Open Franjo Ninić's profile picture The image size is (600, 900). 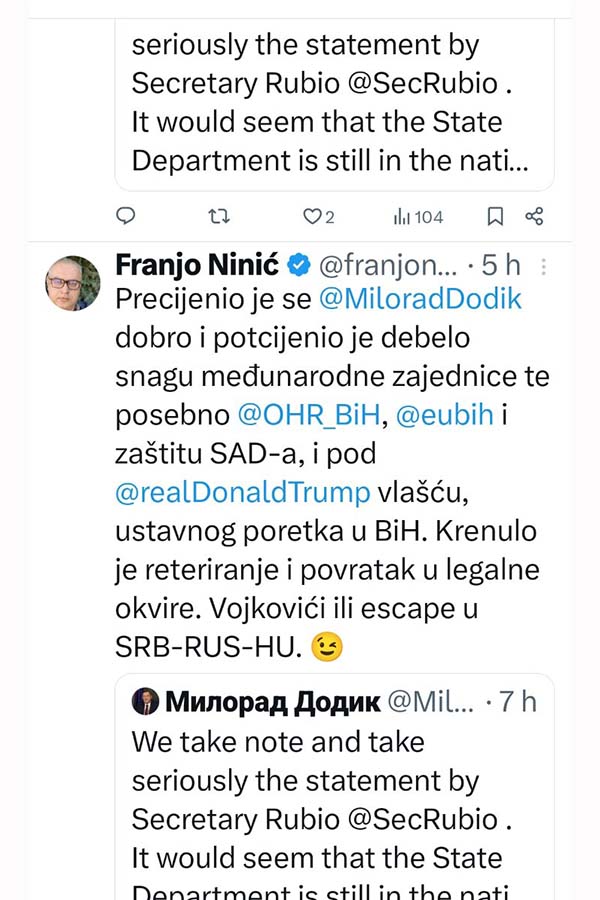73,283
